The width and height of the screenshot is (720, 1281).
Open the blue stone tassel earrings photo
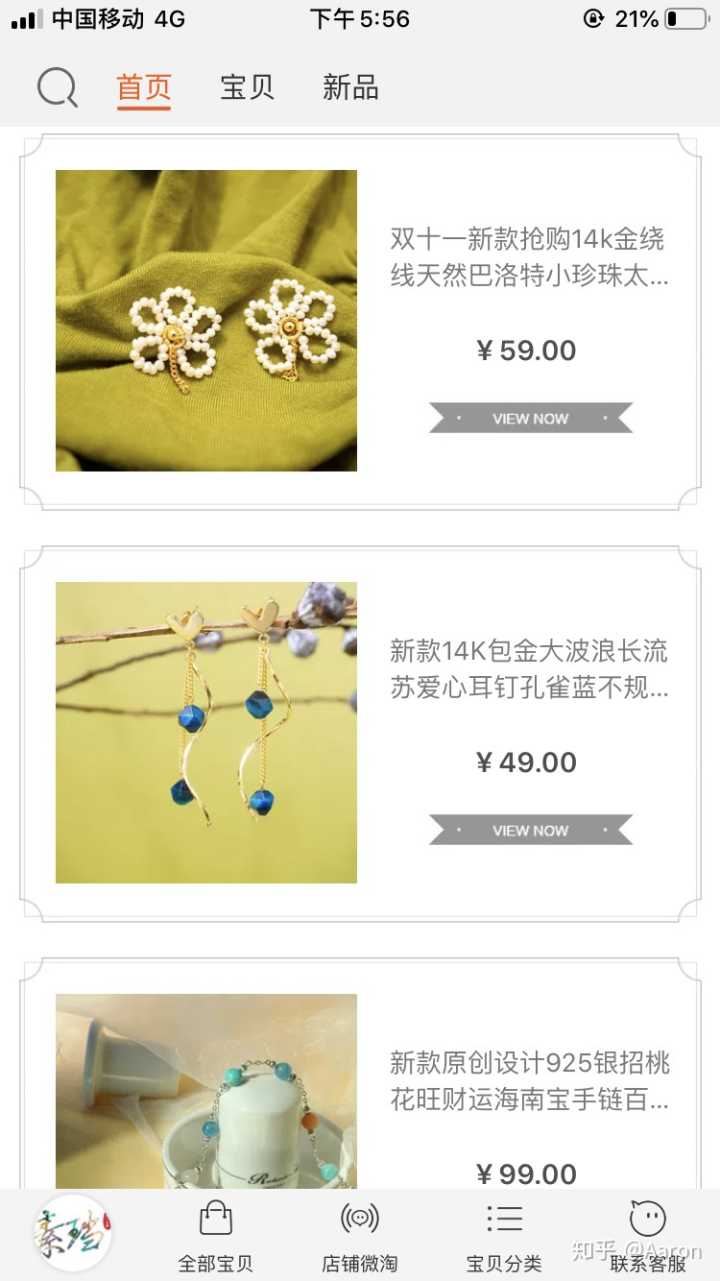206,732
